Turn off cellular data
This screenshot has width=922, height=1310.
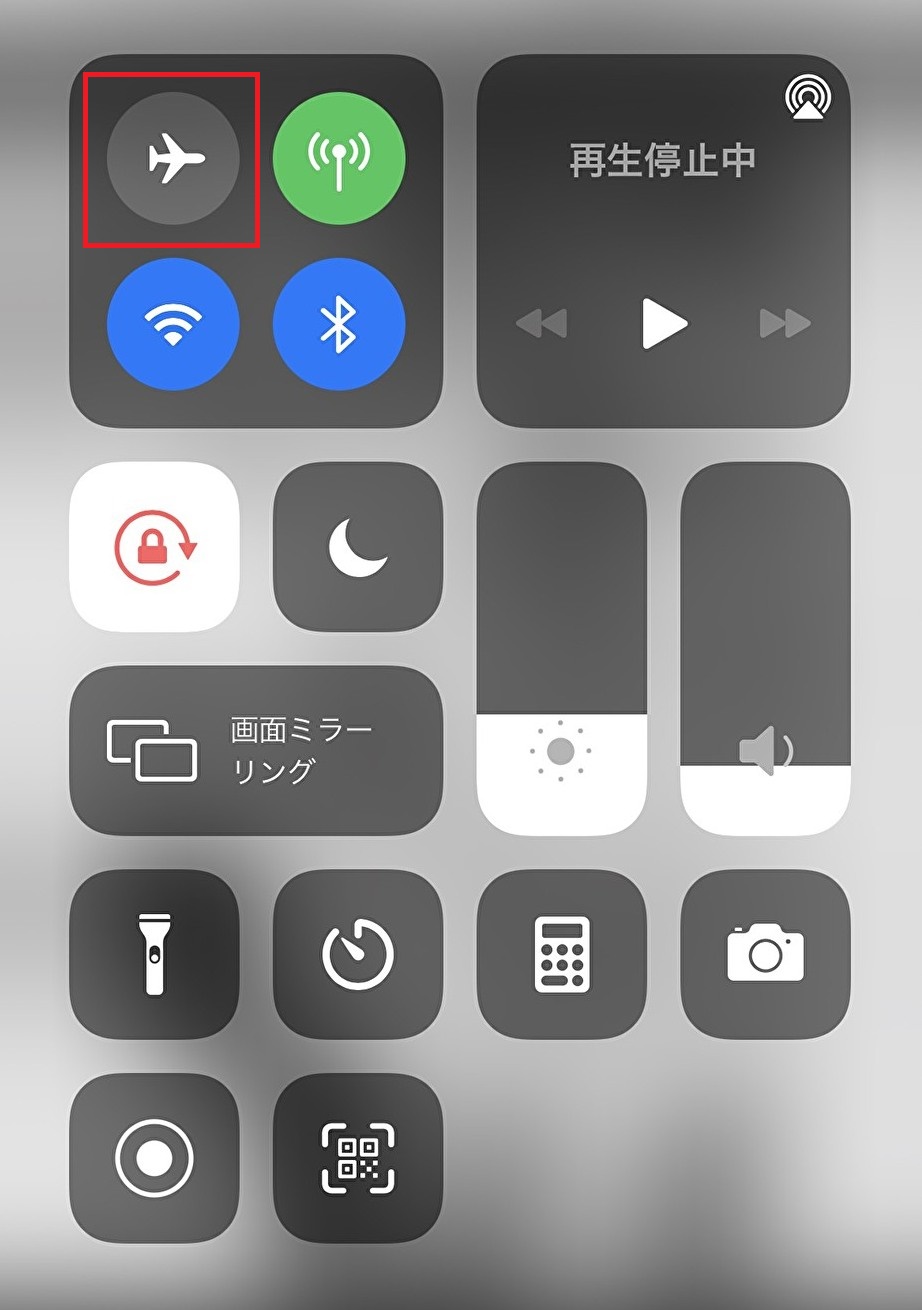pyautogui.click(x=339, y=158)
